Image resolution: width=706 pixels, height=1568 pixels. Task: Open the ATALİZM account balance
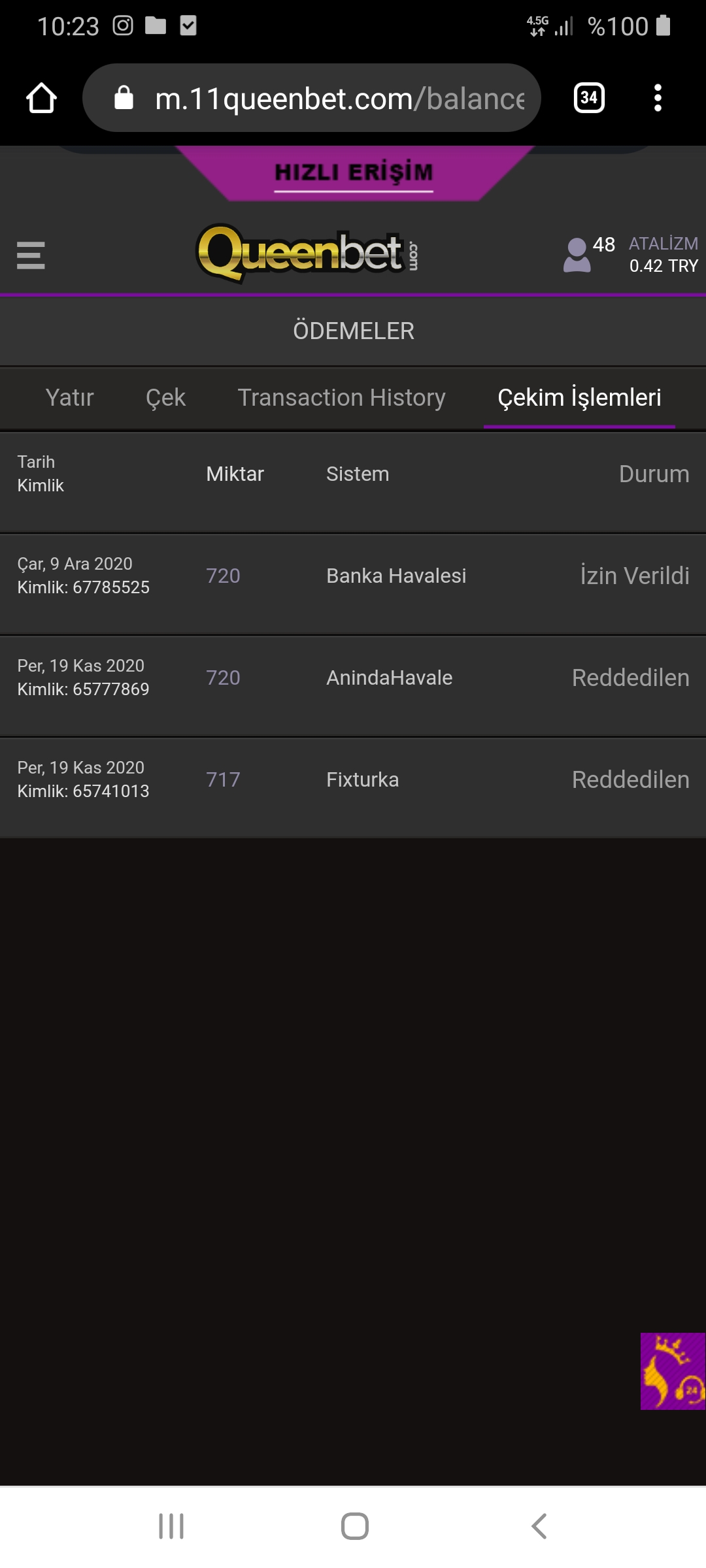pos(663,255)
